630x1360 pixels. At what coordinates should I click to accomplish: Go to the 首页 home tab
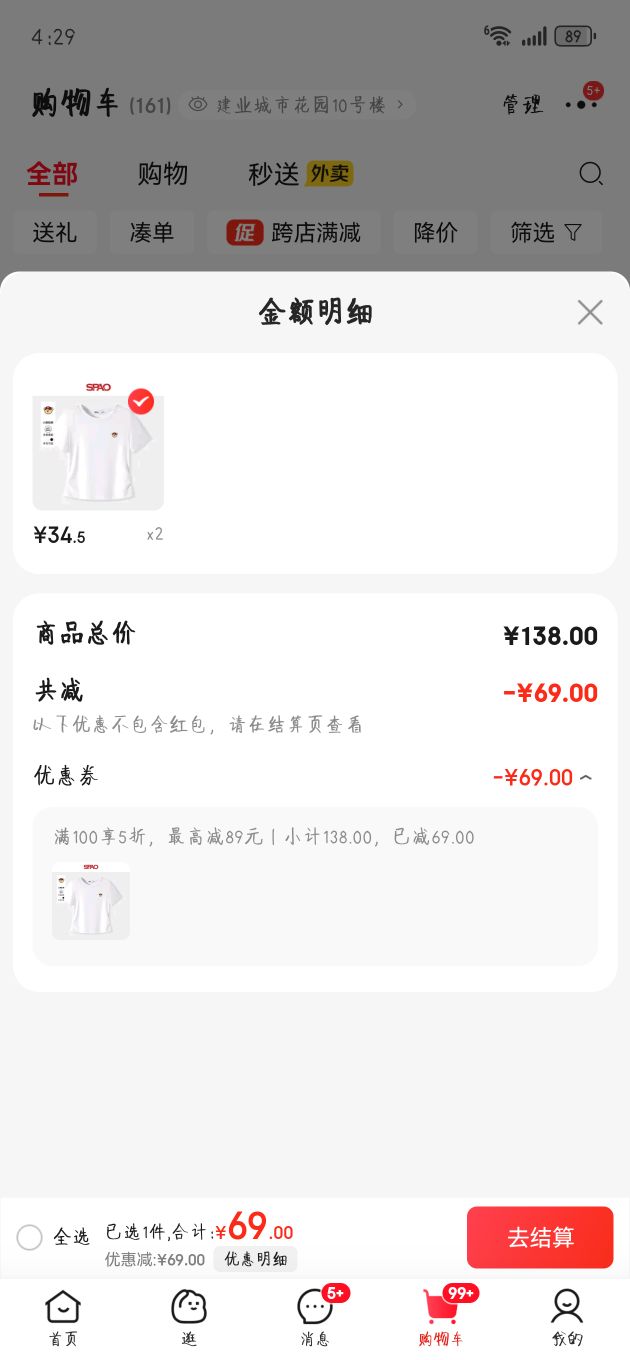coord(63,1316)
